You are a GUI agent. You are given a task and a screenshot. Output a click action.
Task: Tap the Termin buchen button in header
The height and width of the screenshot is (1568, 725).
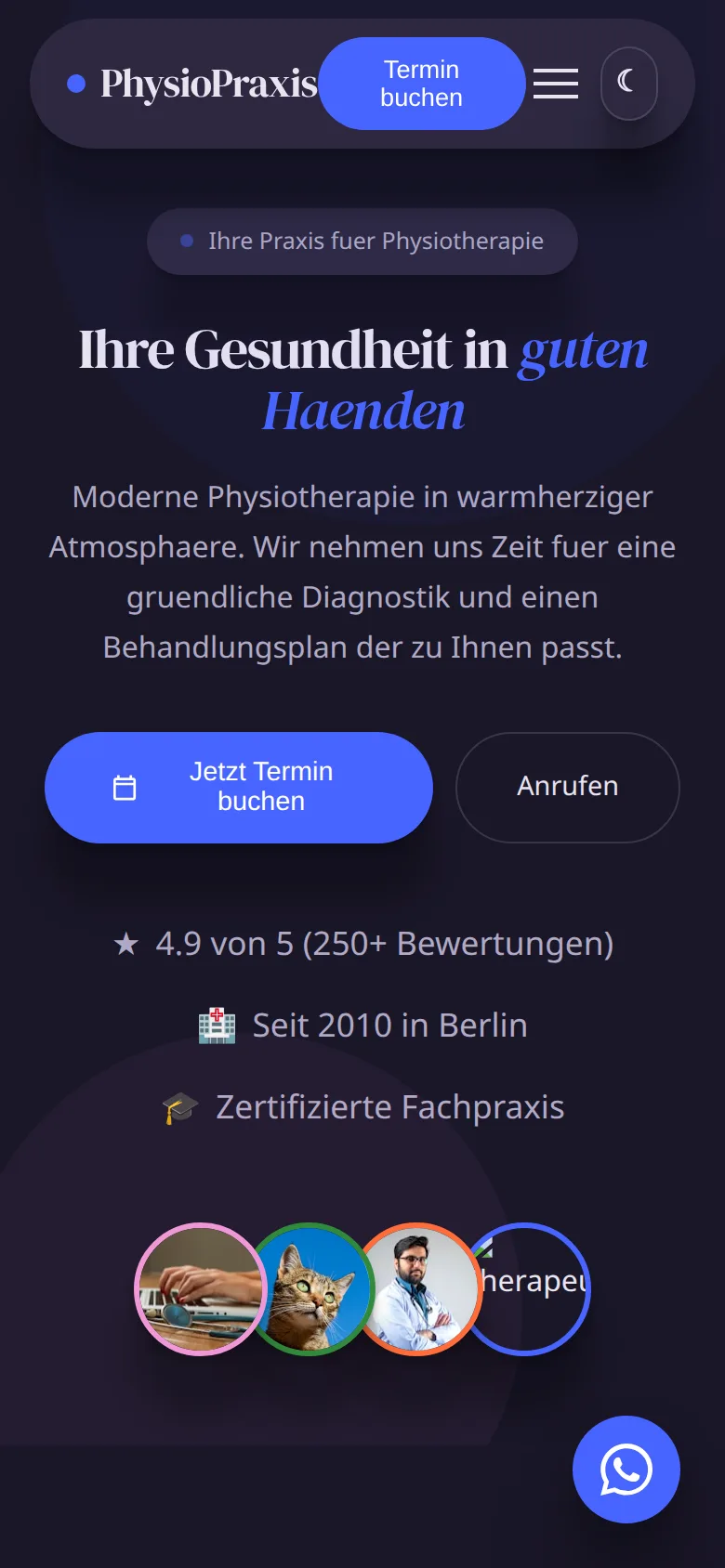point(422,84)
